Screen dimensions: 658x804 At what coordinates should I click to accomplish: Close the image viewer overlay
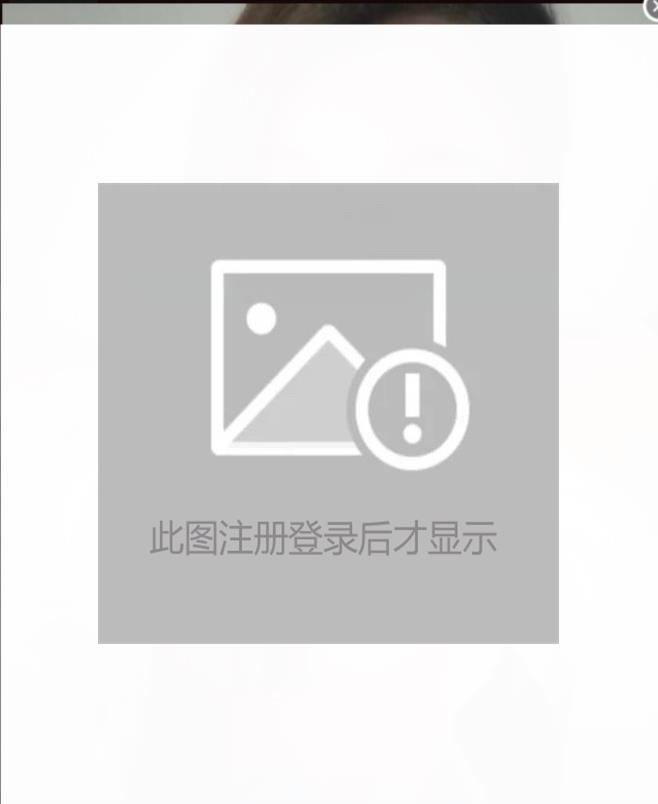651,9
